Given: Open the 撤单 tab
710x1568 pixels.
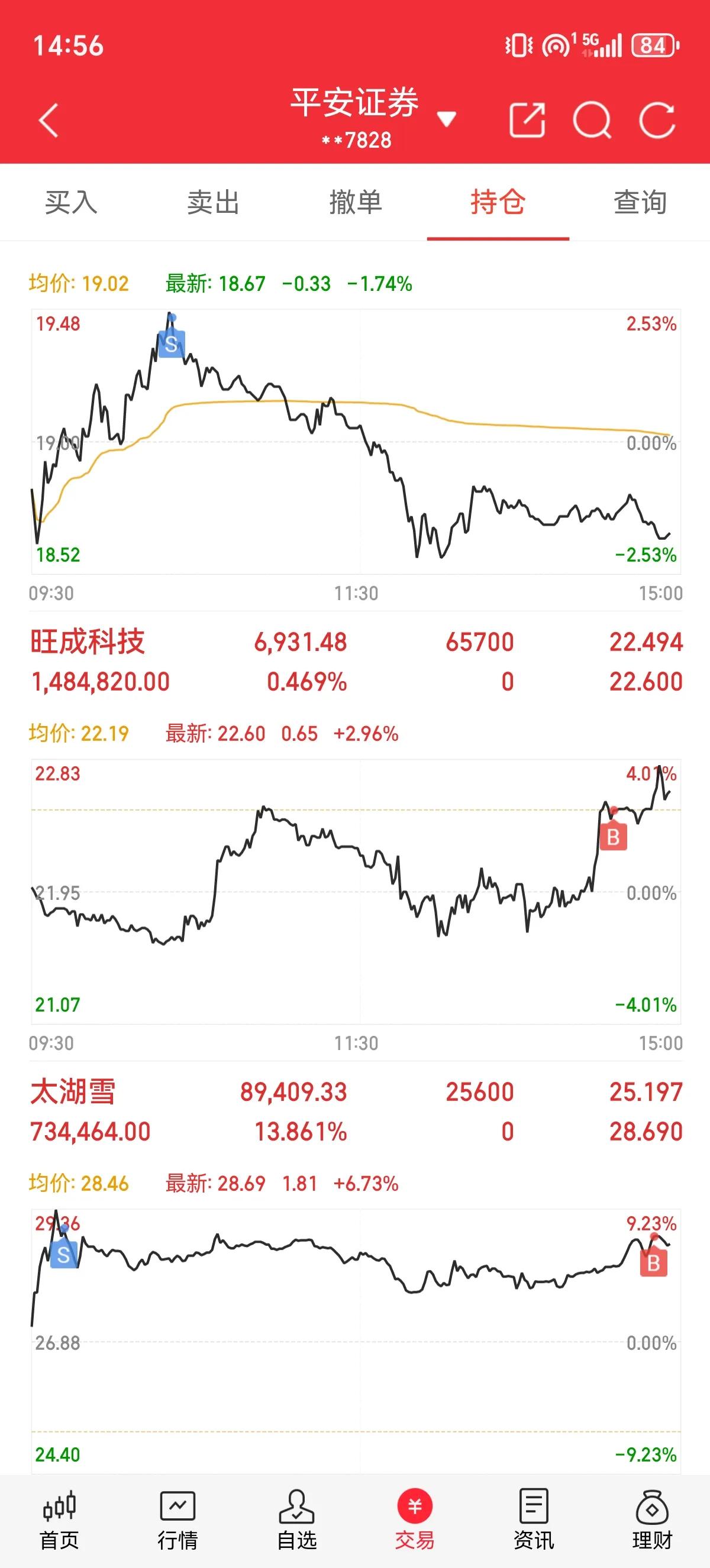Looking at the screenshot, I should point(356,202).
